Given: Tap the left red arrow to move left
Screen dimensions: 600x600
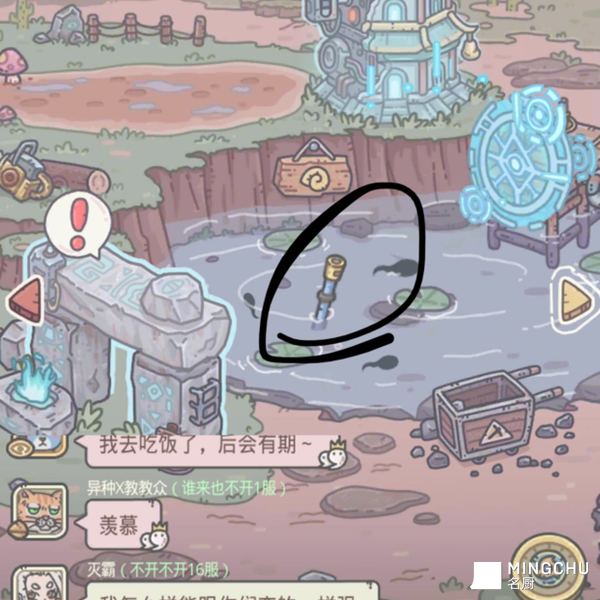Looking at the screenshot, I should pyautogui.click(x=24, y=300).
